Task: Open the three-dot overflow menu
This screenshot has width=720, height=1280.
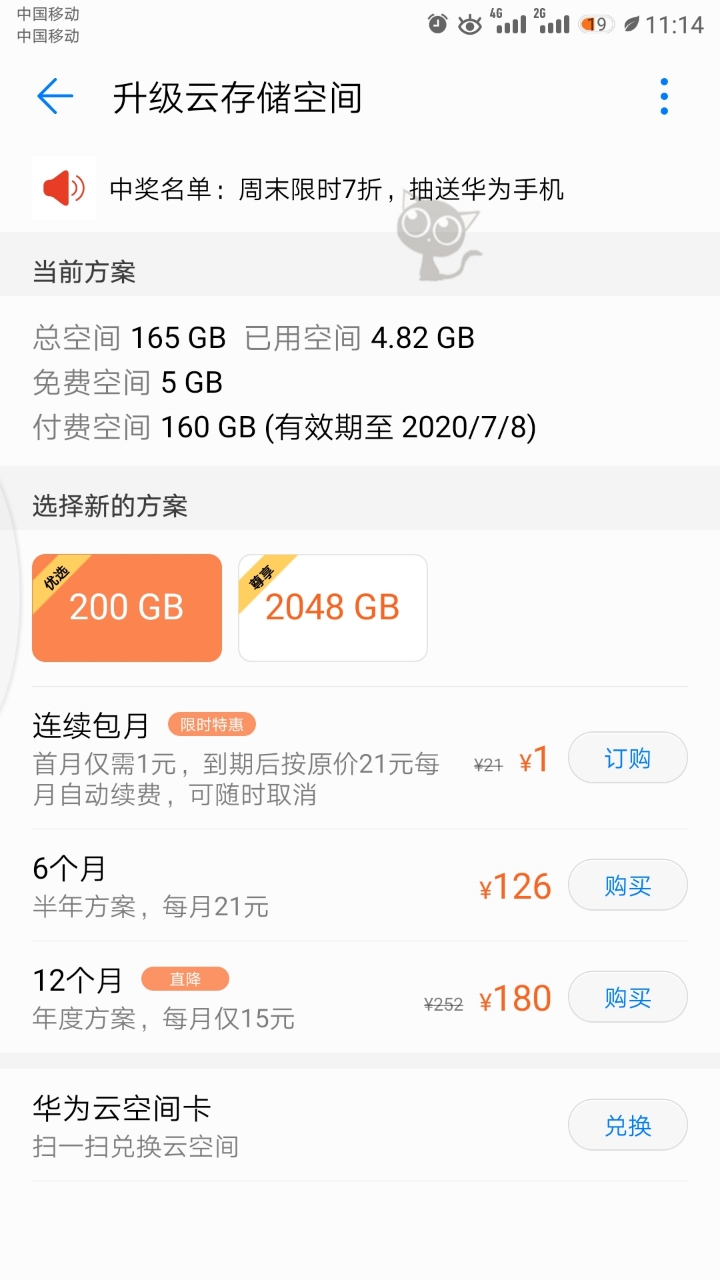Action: tap(663, 96)
